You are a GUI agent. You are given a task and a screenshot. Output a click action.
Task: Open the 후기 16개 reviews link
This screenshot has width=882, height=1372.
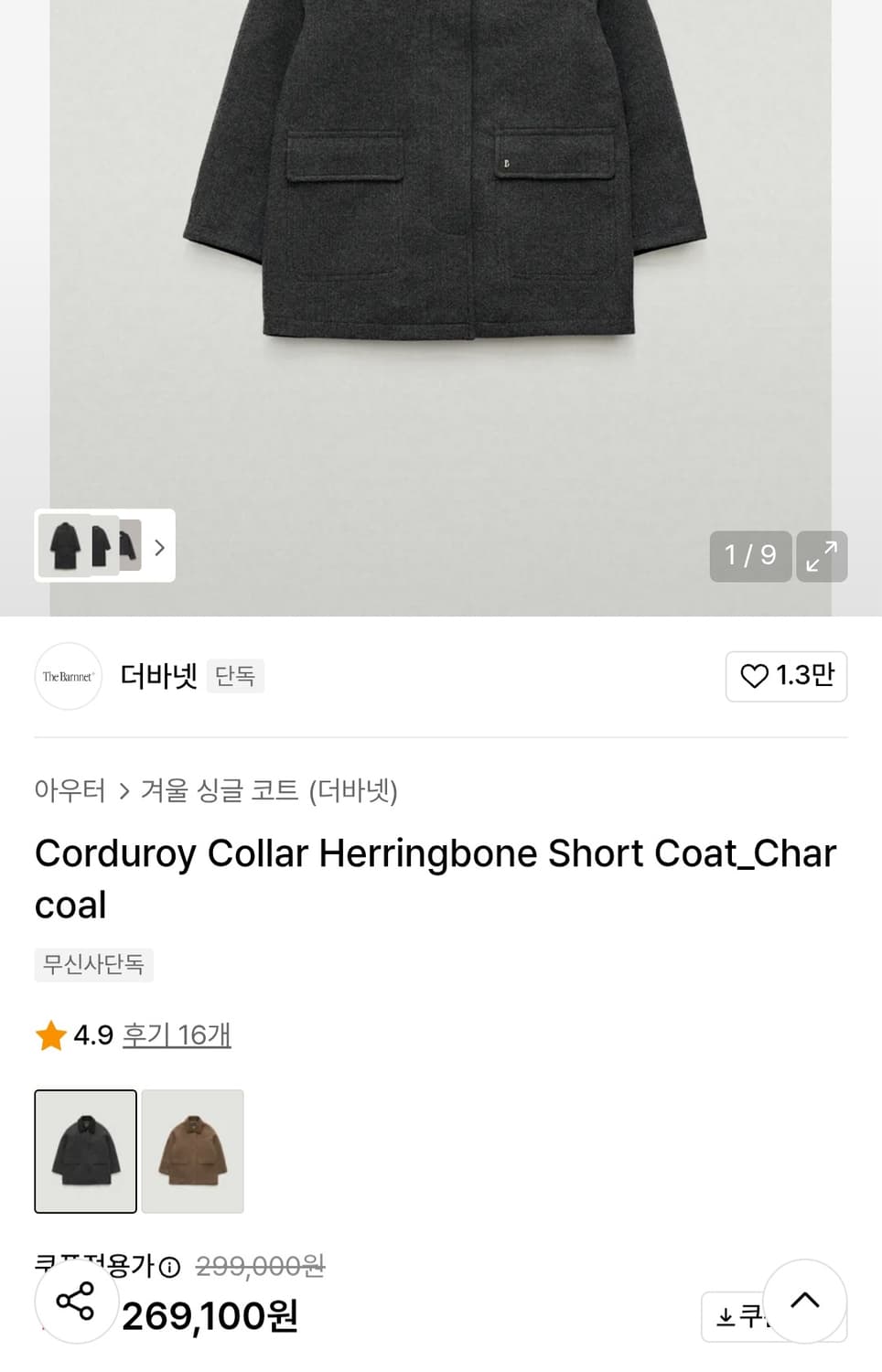177,1034
